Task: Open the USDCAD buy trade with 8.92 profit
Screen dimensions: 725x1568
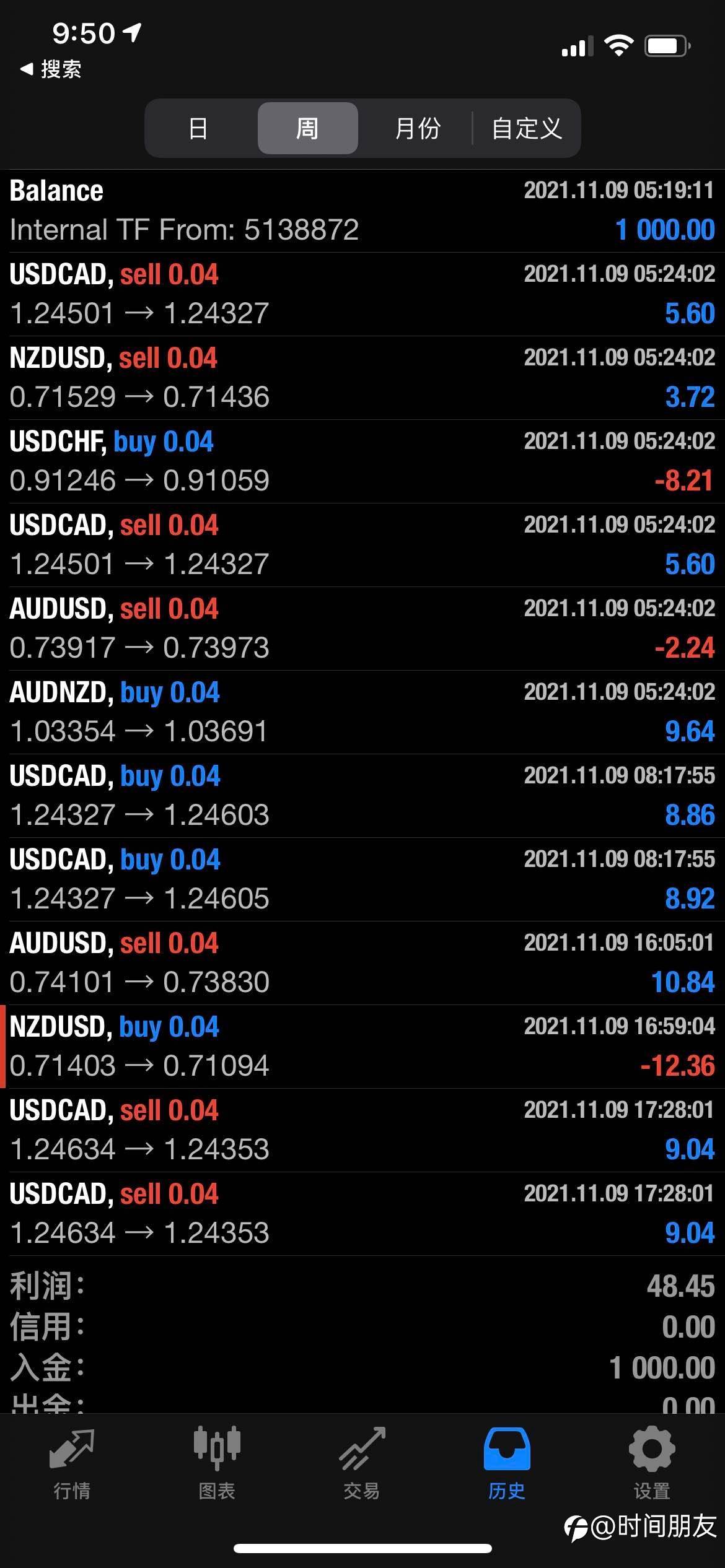Action: 362,879
